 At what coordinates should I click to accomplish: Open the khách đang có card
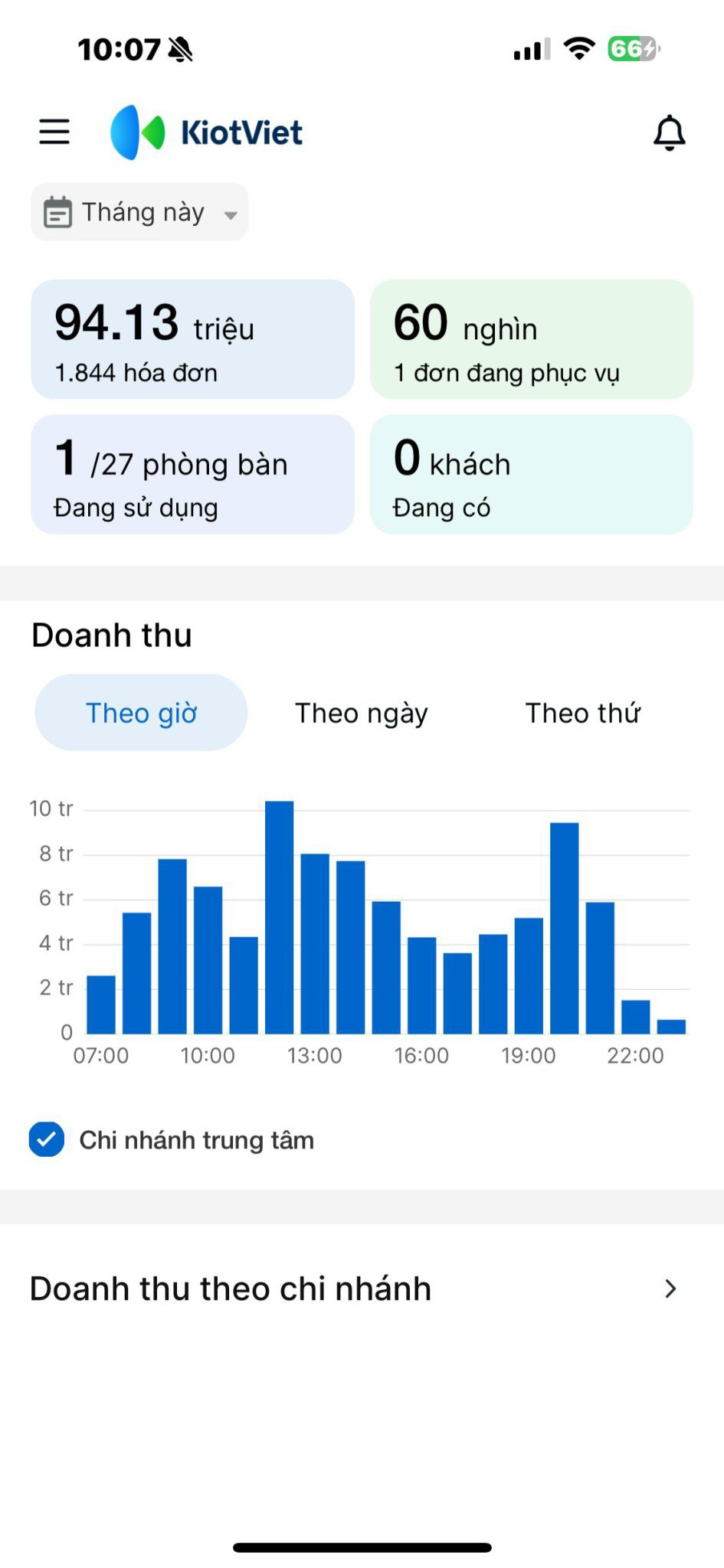pyautogui.click(x=531, y=475)
